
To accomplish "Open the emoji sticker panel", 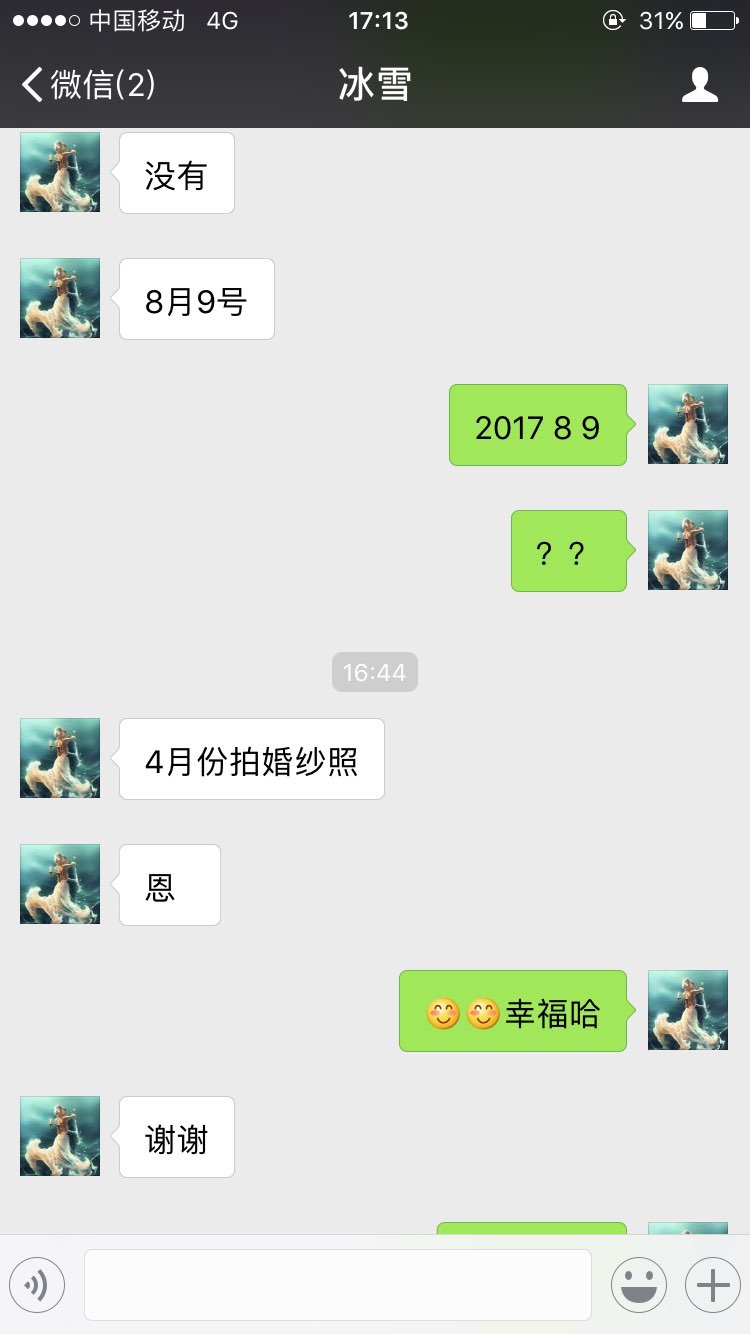I will click(x=639, y=1285).
